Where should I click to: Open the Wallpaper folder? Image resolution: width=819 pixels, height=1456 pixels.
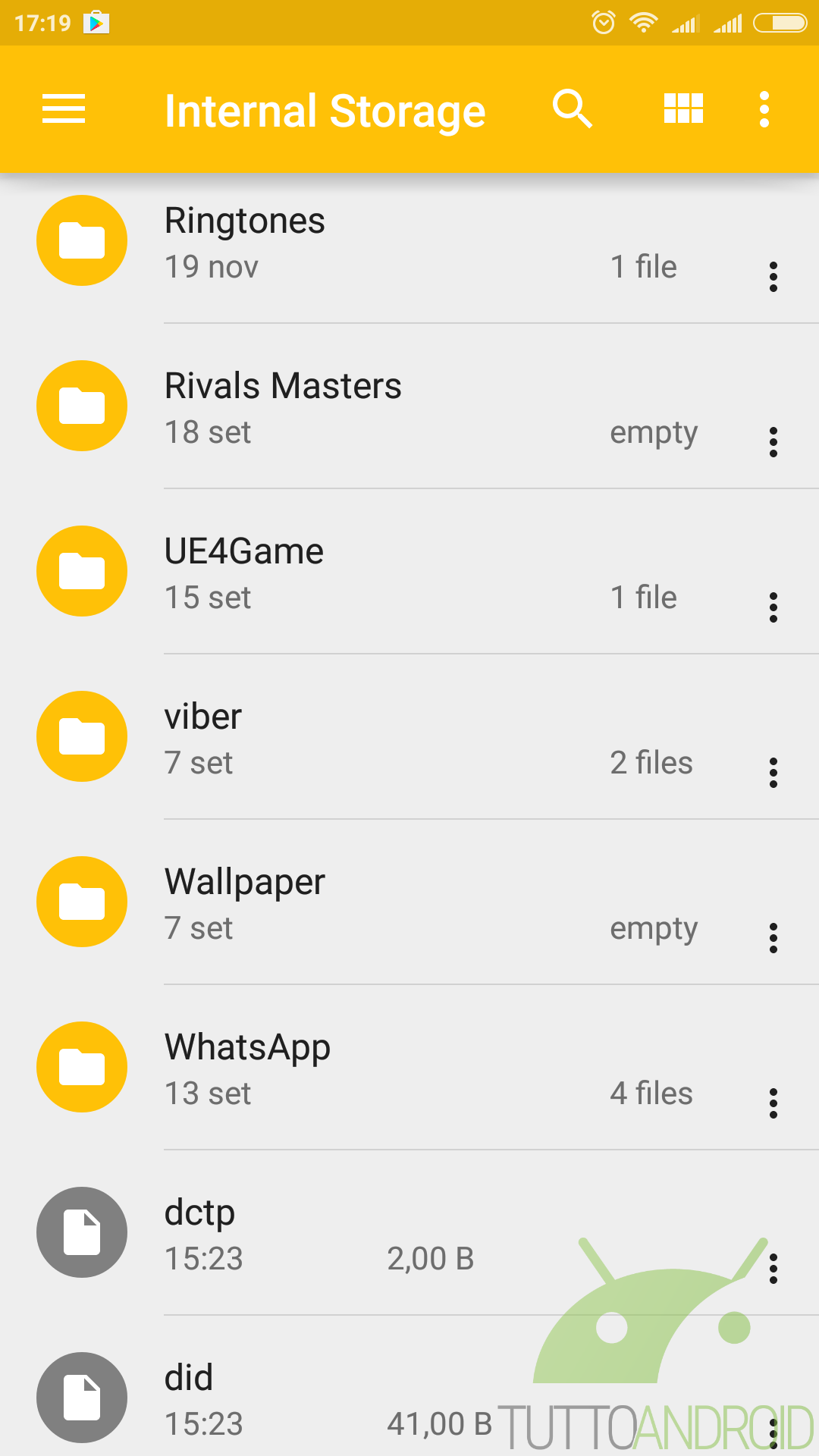point(409,902)
